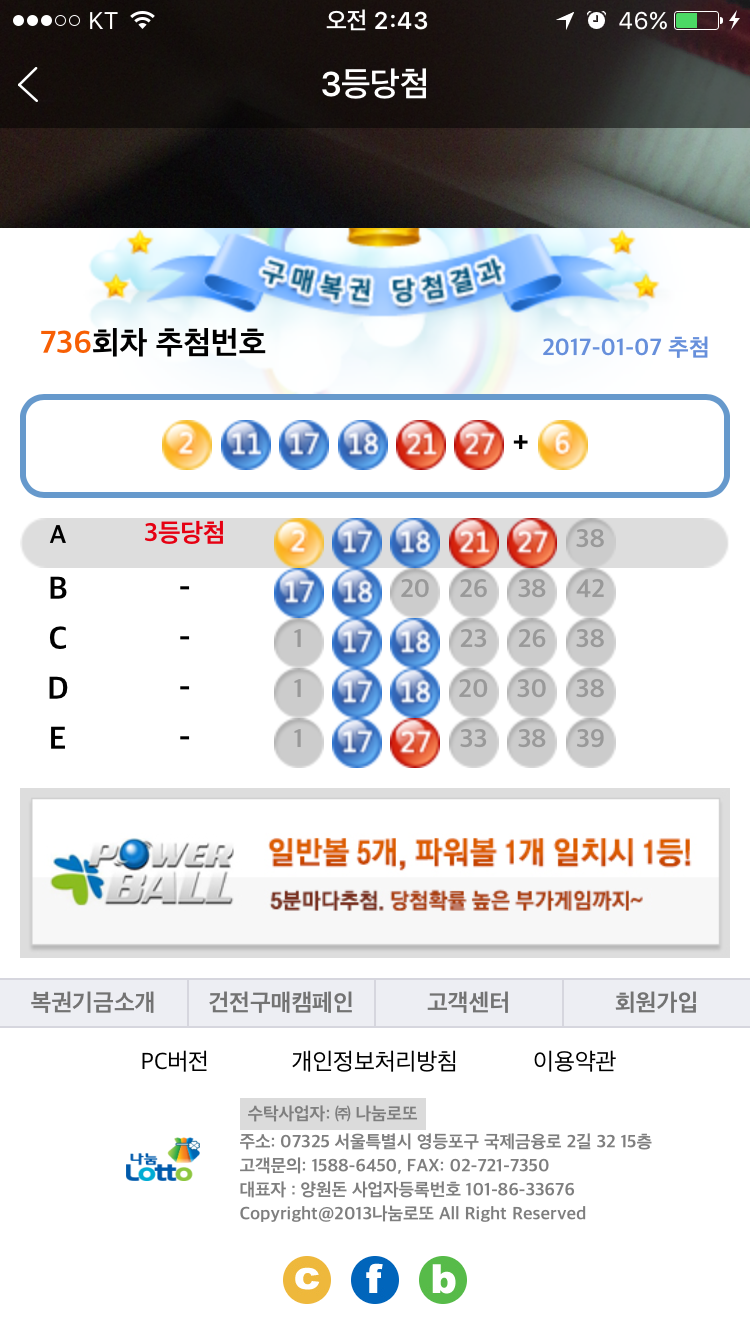The image size is (750, 1334).
Task: Open 고객센터 customer center
Action: [469, 1003]
